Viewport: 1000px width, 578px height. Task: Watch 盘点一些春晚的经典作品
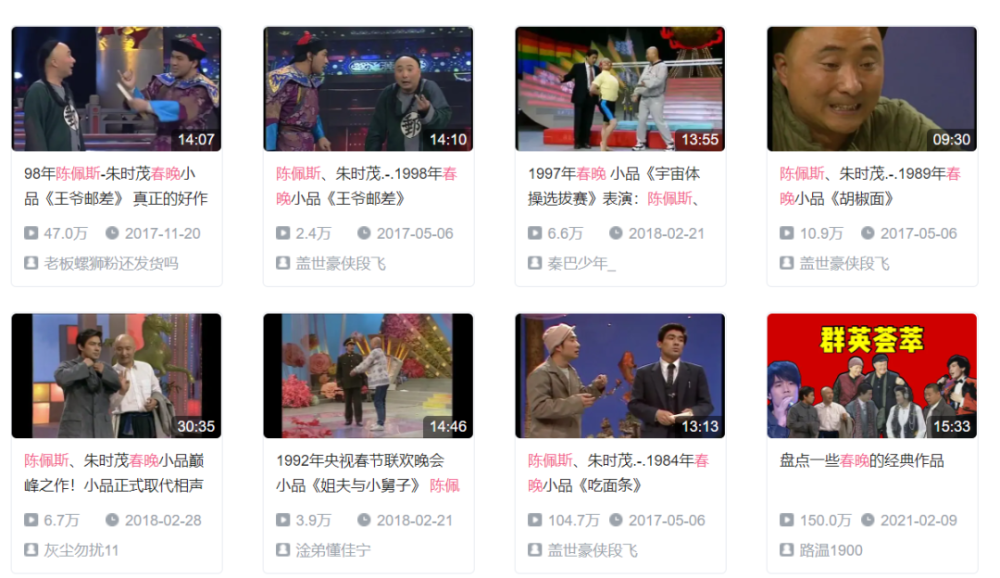[x=872, y=376]
